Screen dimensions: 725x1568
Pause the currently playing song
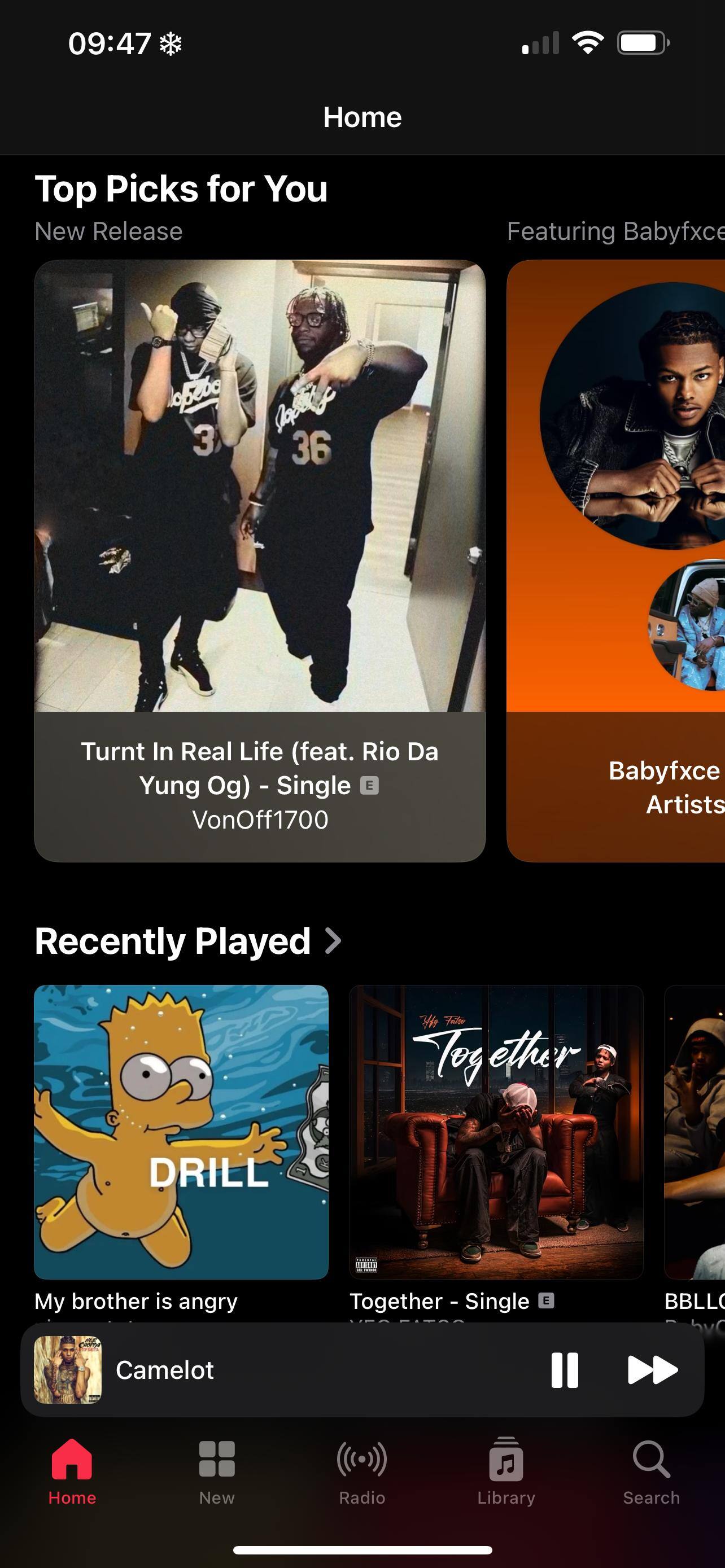click(564, 1370)
